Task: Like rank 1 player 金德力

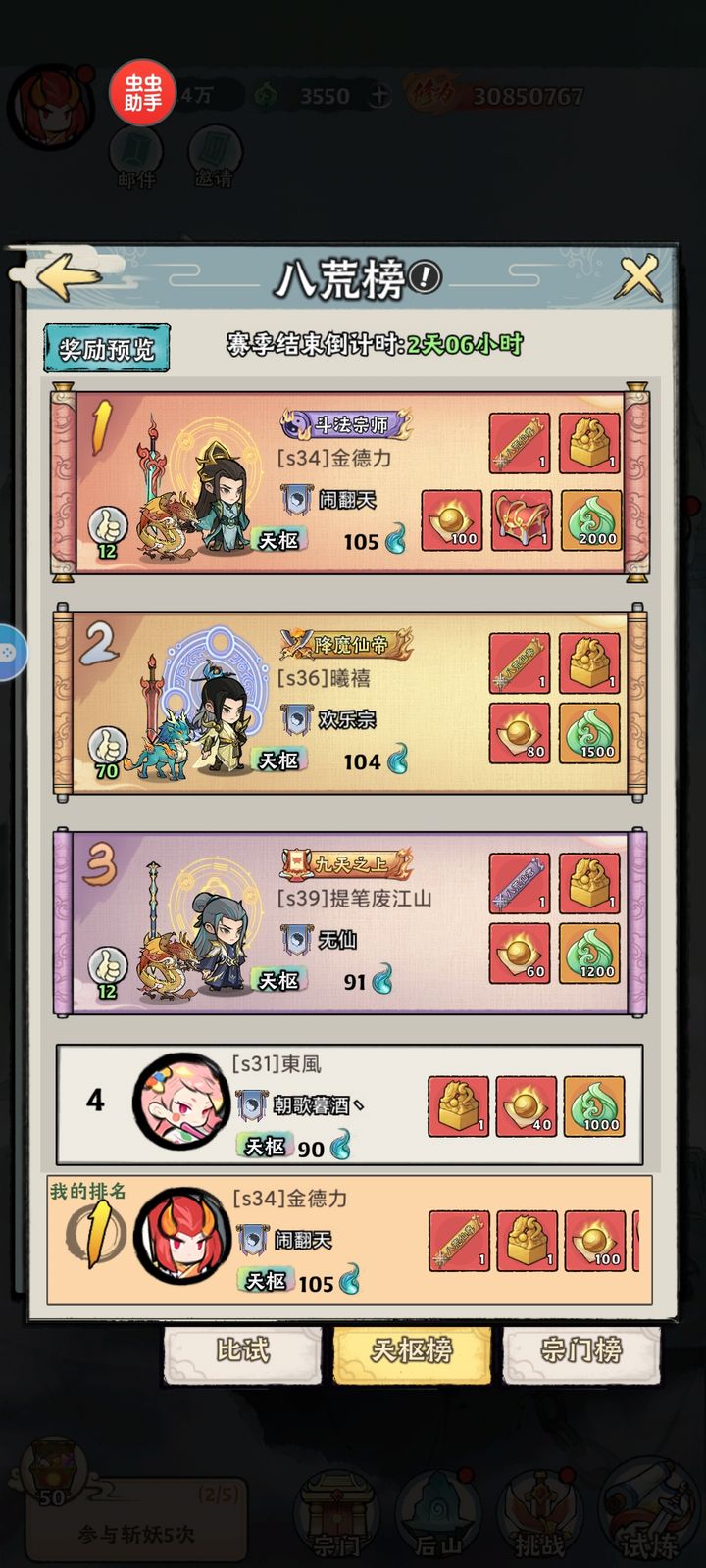Action: (x=107, y=529)
